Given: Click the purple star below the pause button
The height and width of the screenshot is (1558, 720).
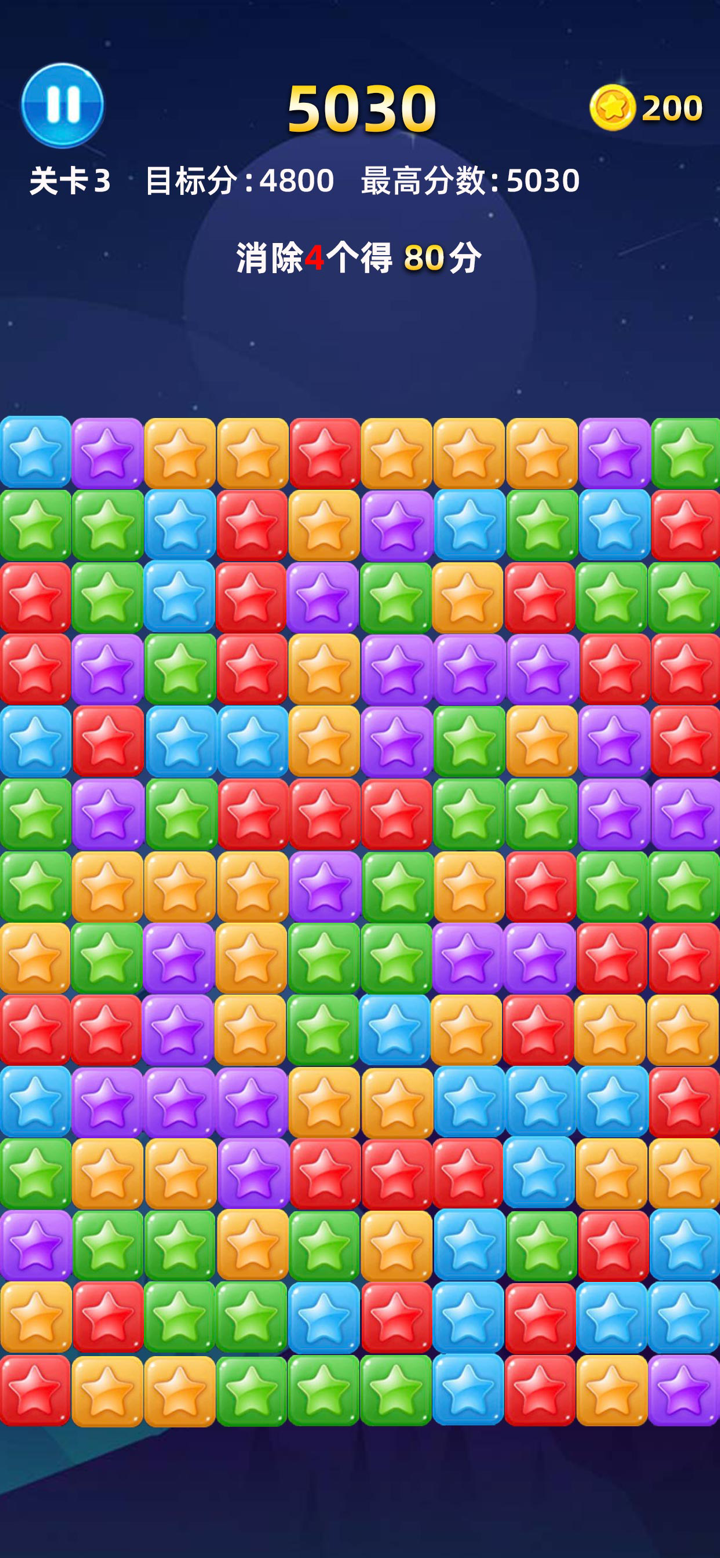Looking at the screenshot, I should pyautogui.click(x=108, y=450).
